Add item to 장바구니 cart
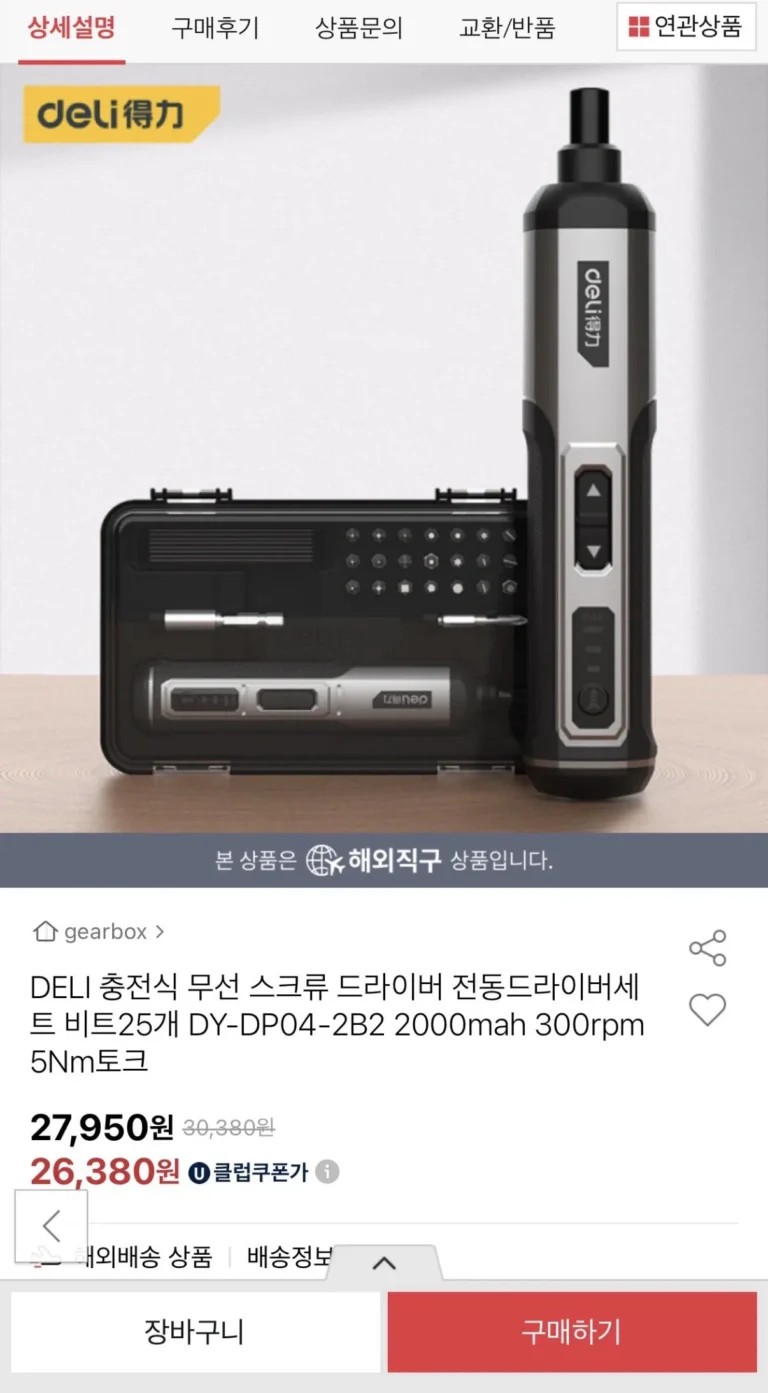Viewport: 768px width, 1393px height. click(x=195, y=1331)
